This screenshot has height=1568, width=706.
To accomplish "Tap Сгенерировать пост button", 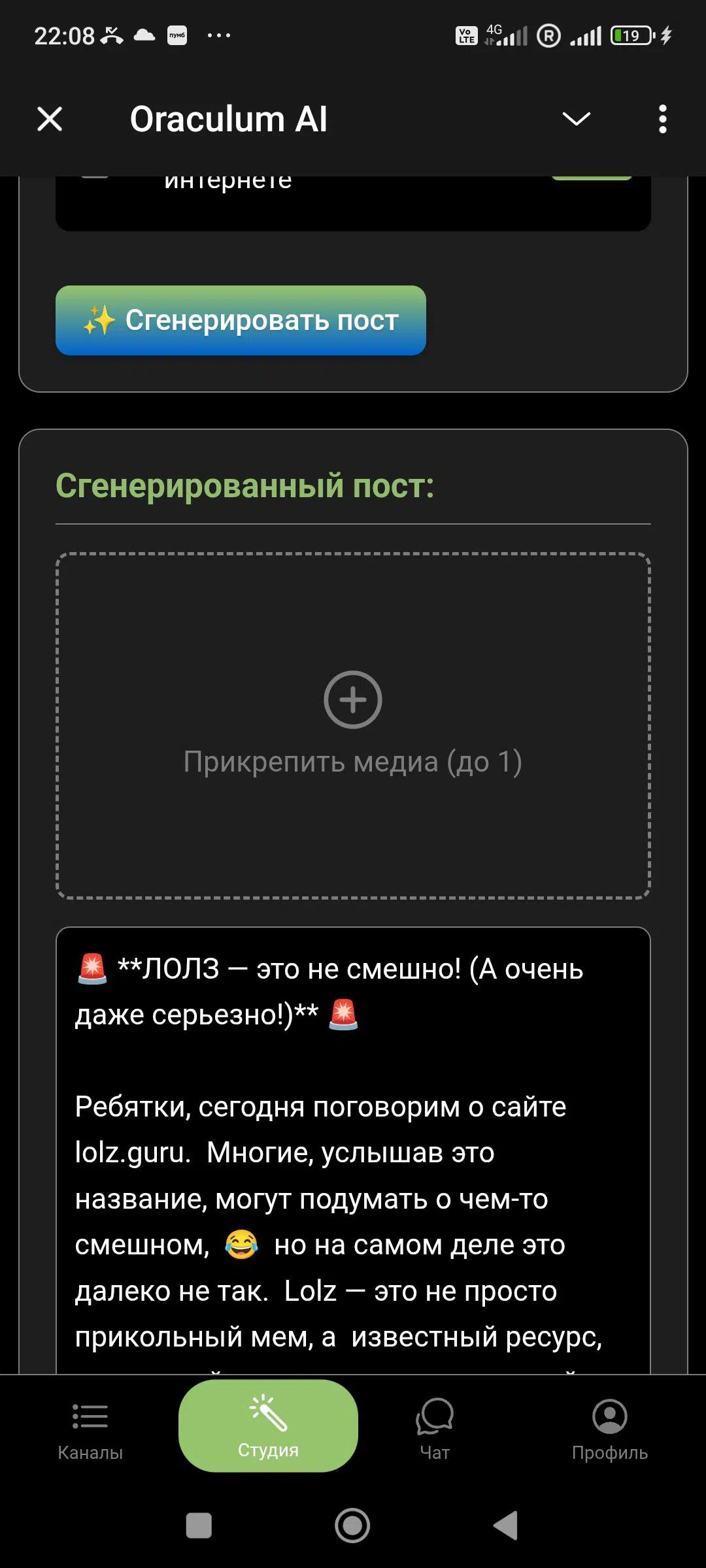I will point(241,321).
